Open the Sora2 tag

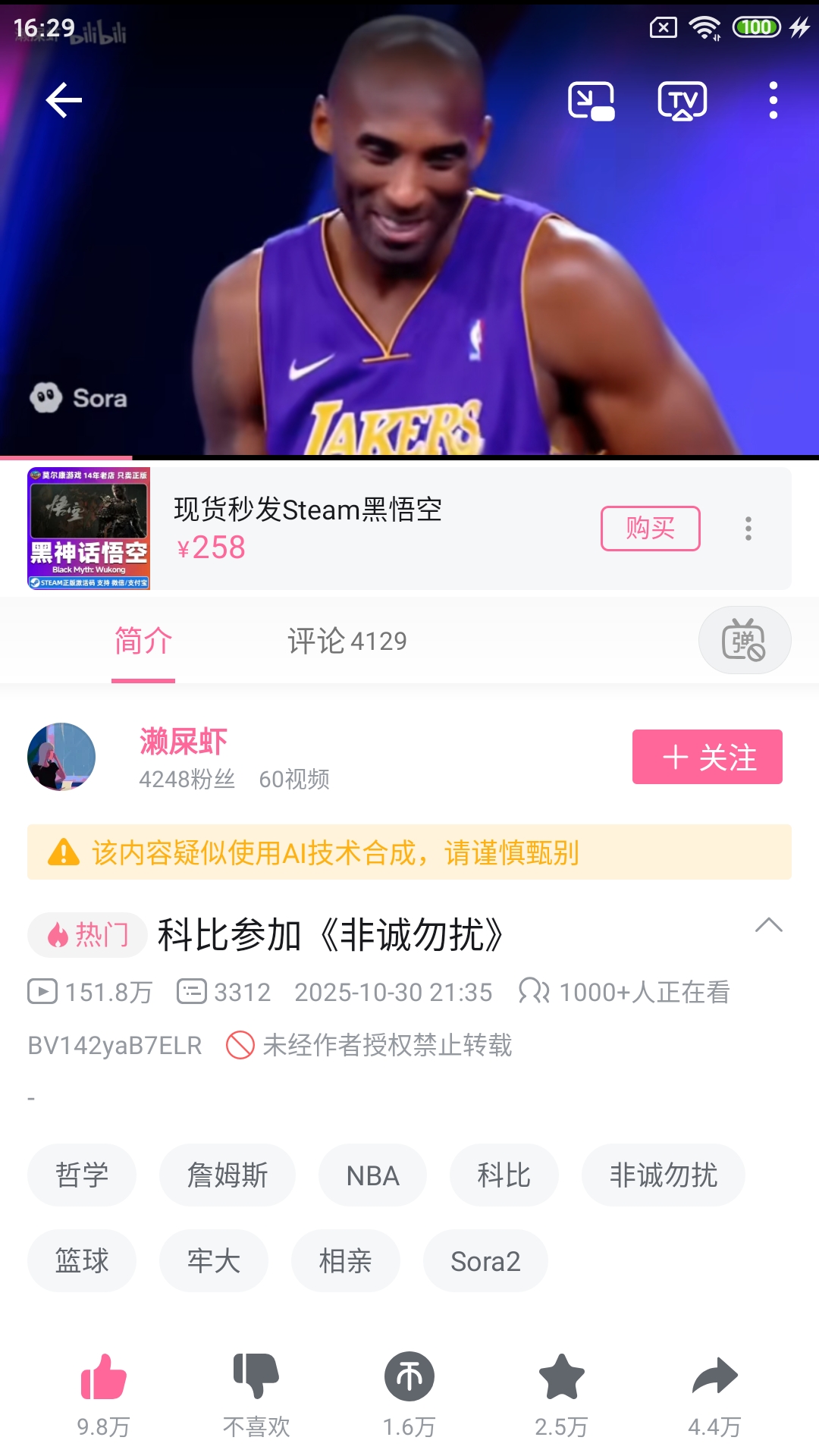[485, 1260]
